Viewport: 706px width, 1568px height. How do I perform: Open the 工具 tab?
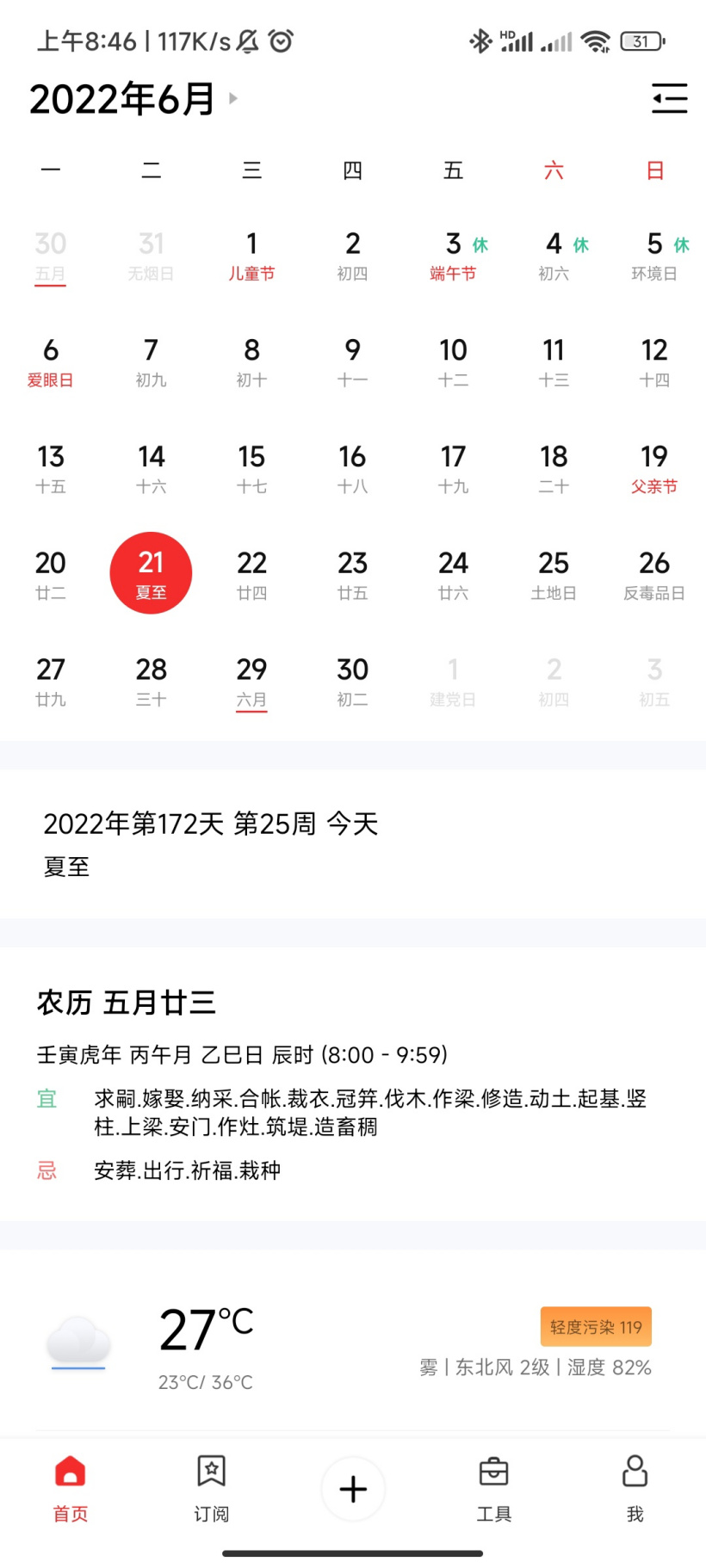click(x=494, y=1489)
